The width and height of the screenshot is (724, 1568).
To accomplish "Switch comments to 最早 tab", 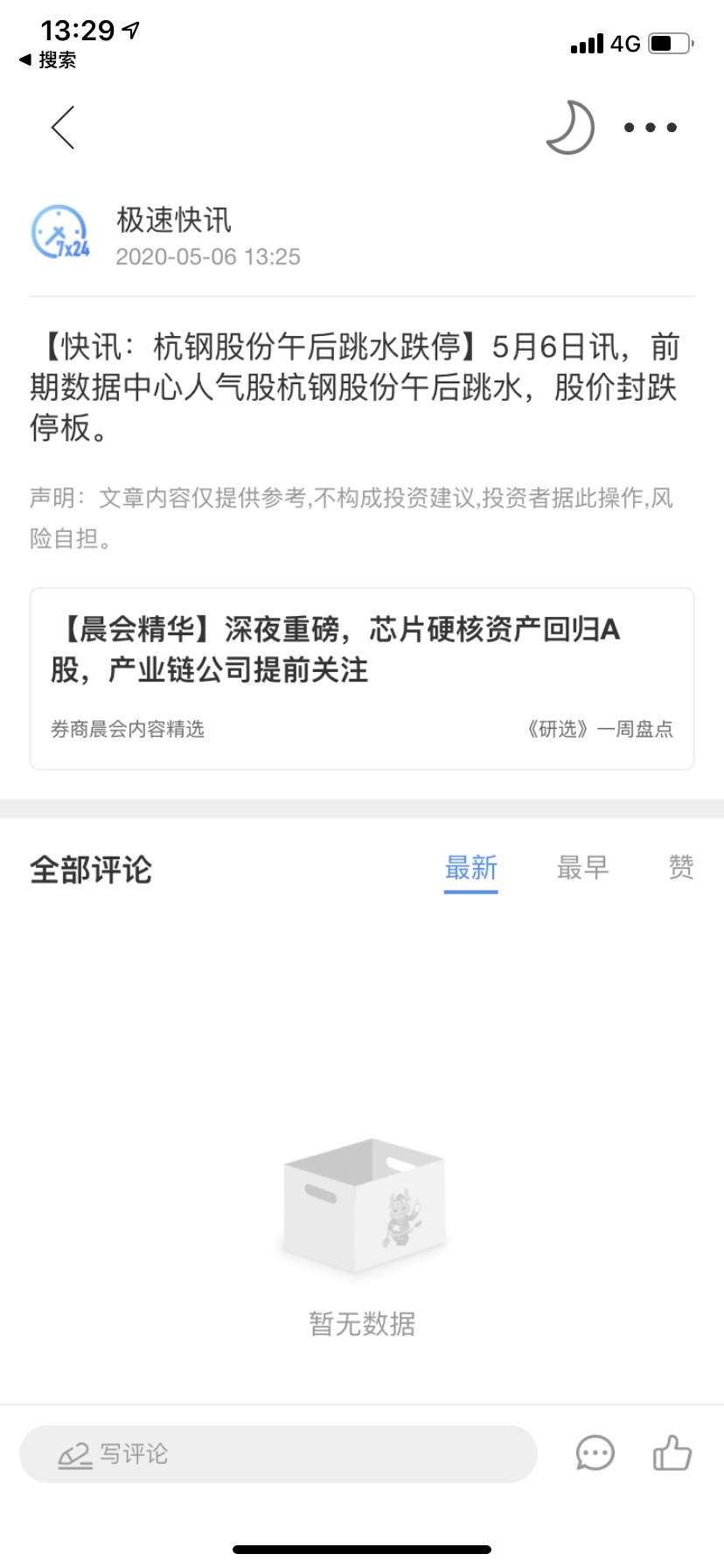I will pos(583,868).
